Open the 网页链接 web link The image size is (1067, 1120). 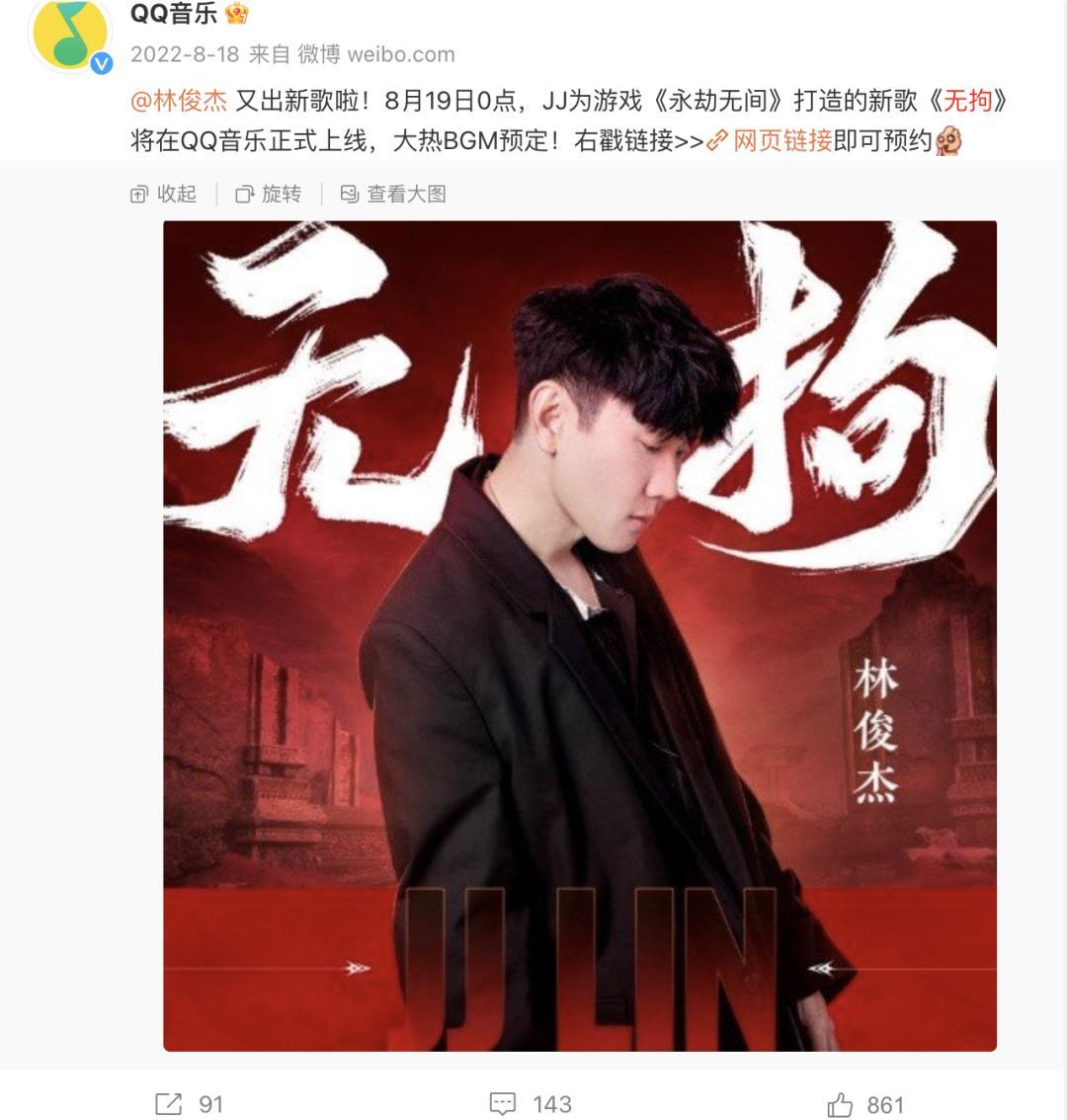coord(781,141)
